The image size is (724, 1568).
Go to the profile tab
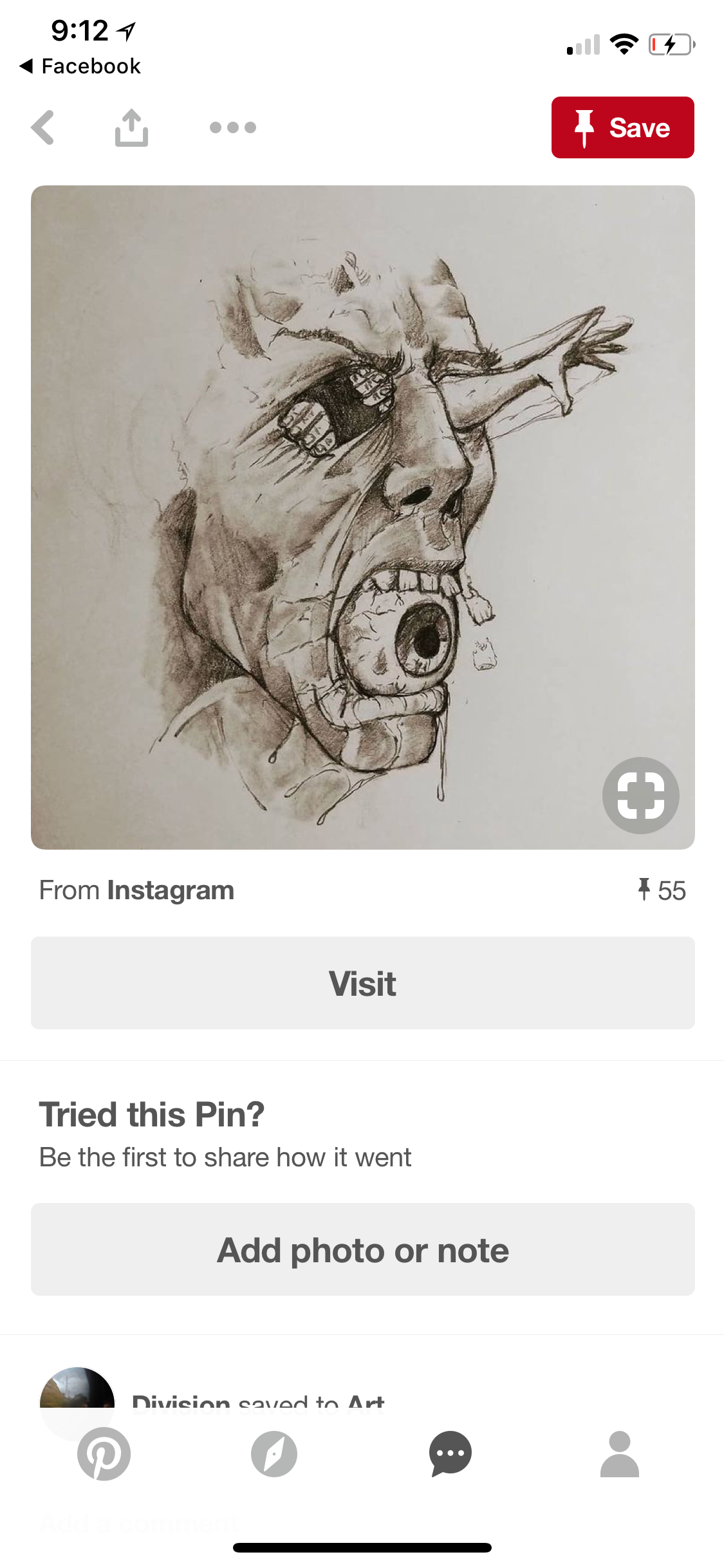pyautogui.click(x=619, y=1454)
